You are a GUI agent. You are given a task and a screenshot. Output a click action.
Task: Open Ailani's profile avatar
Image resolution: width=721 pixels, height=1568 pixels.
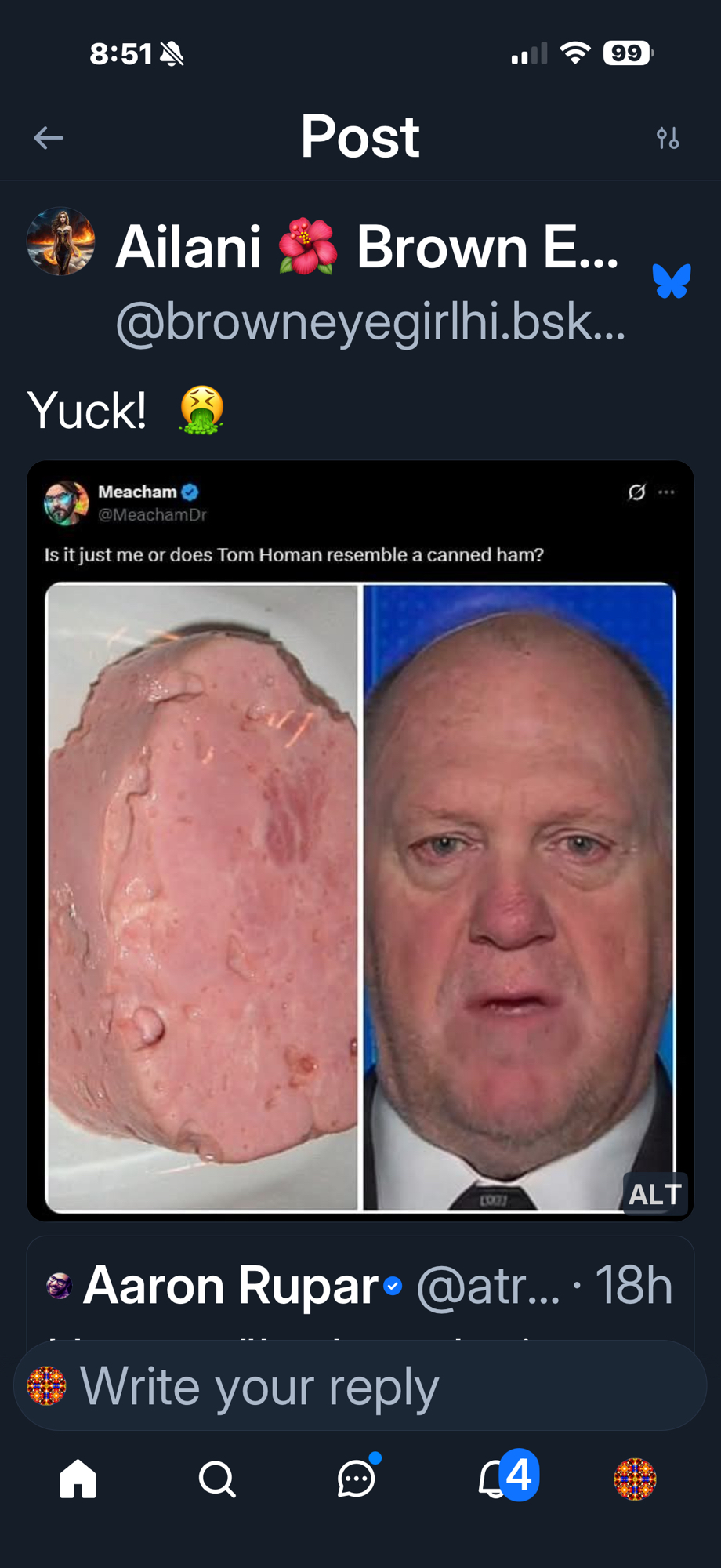click(61, 241)
